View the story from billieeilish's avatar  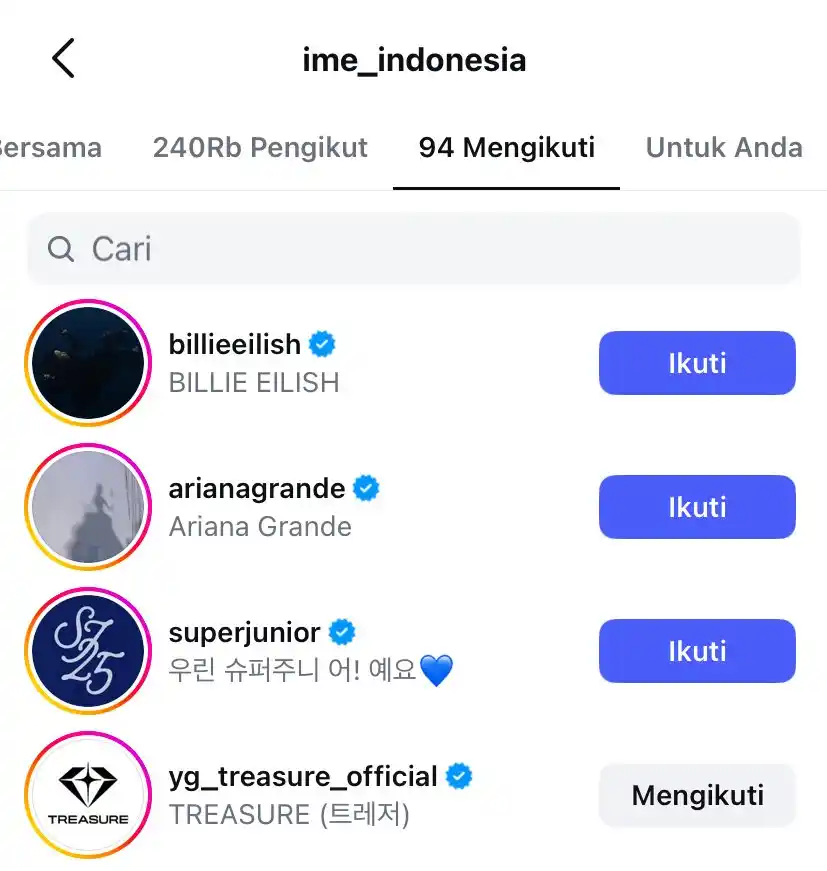[x=87, y=363]
